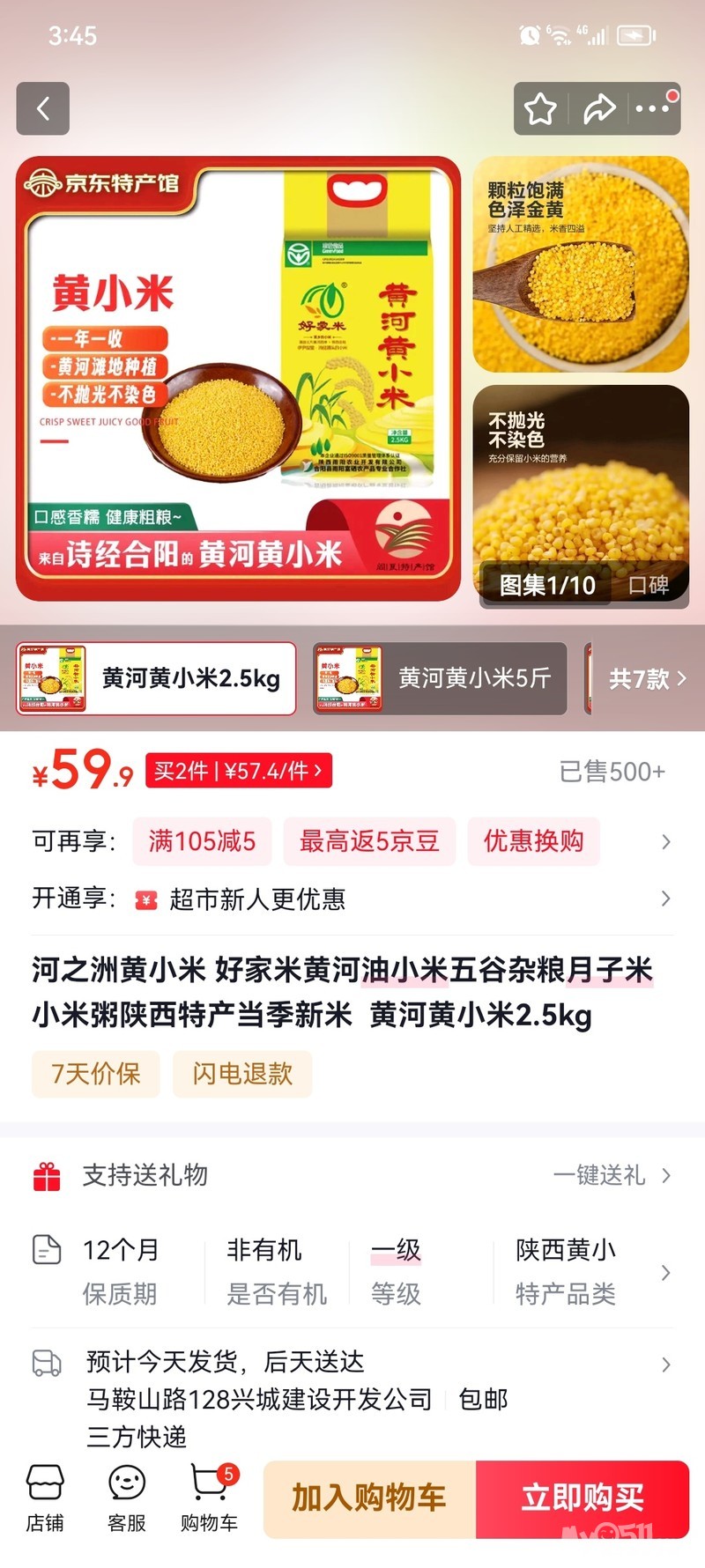Add item with 加入购物车

point(369,1498)
